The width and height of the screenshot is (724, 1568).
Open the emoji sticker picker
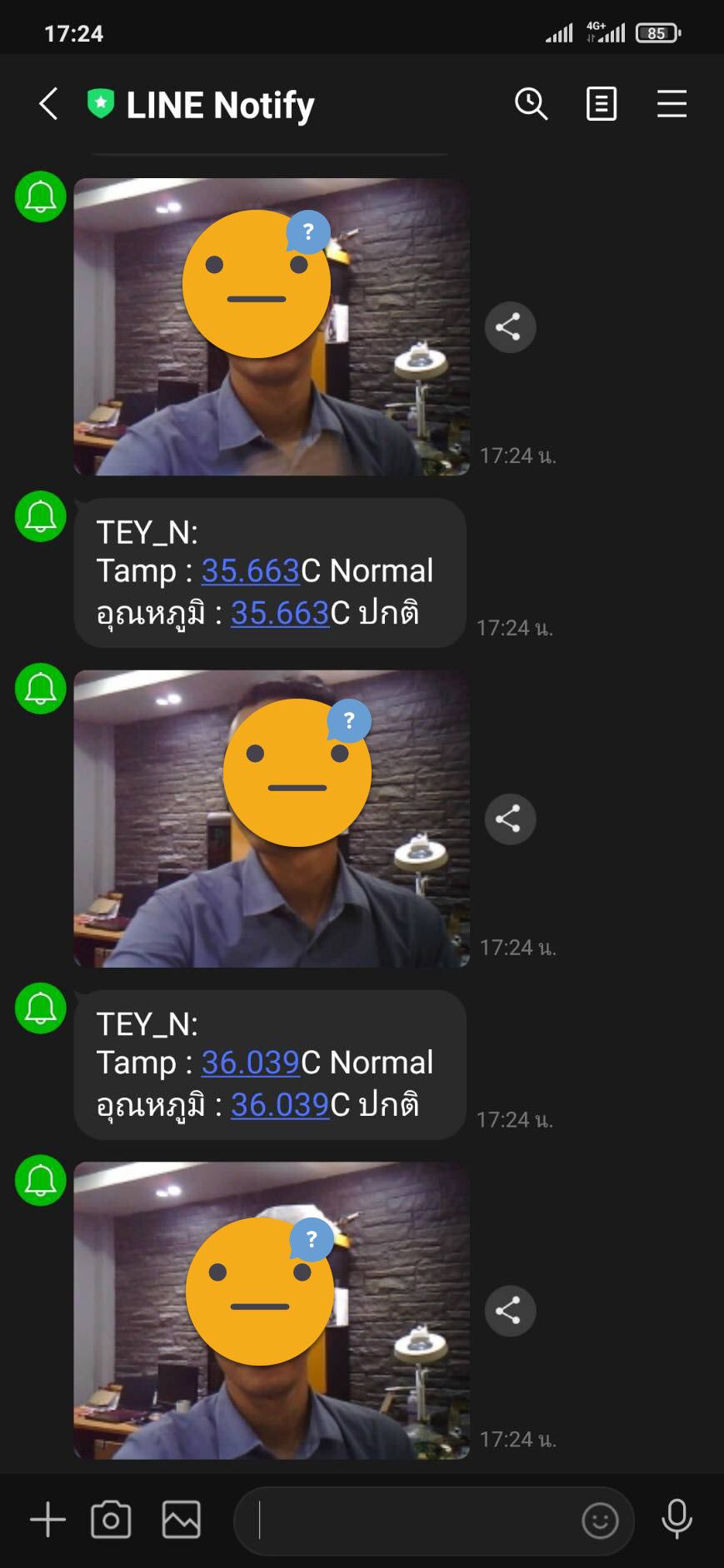pos(600,1521)
